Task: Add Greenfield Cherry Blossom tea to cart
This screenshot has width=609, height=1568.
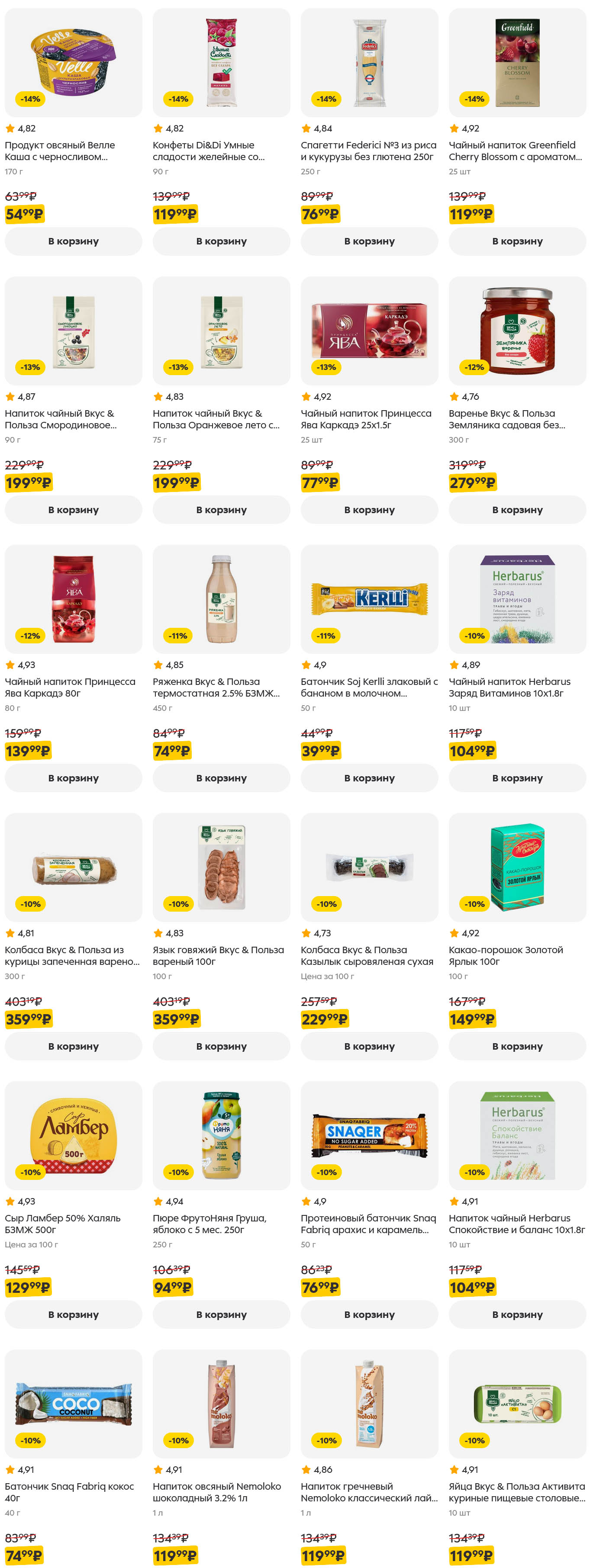Action: coord(517,241)
